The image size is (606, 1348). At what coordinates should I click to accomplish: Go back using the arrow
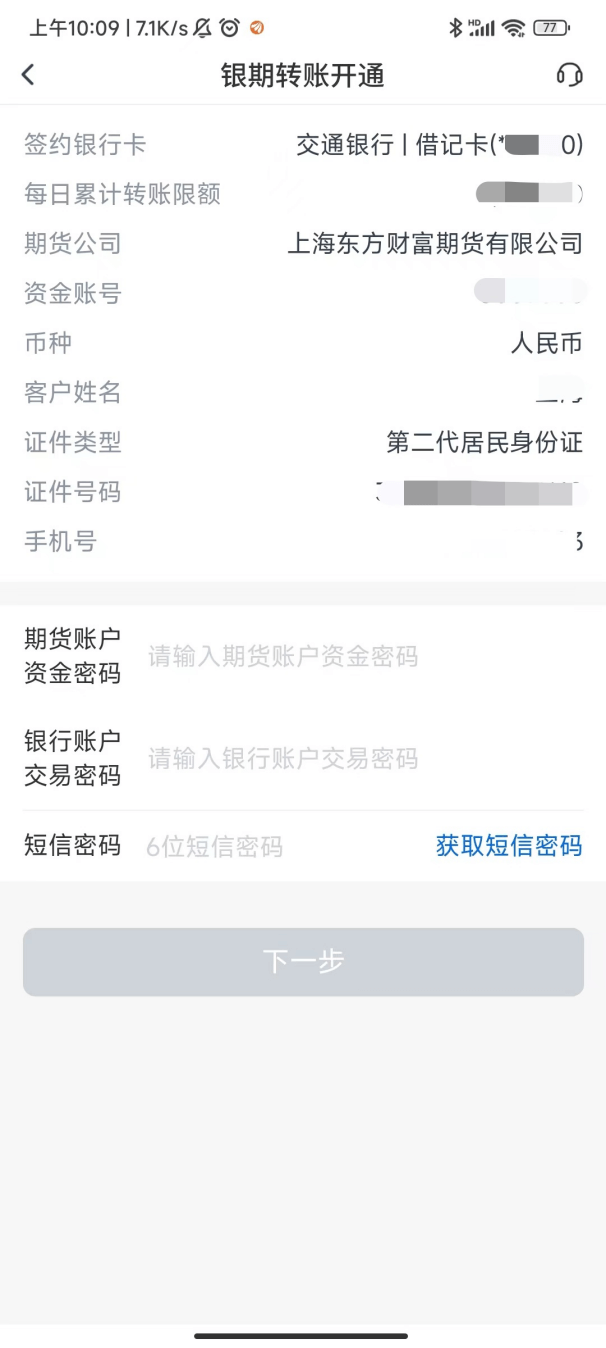click(28, 74)
